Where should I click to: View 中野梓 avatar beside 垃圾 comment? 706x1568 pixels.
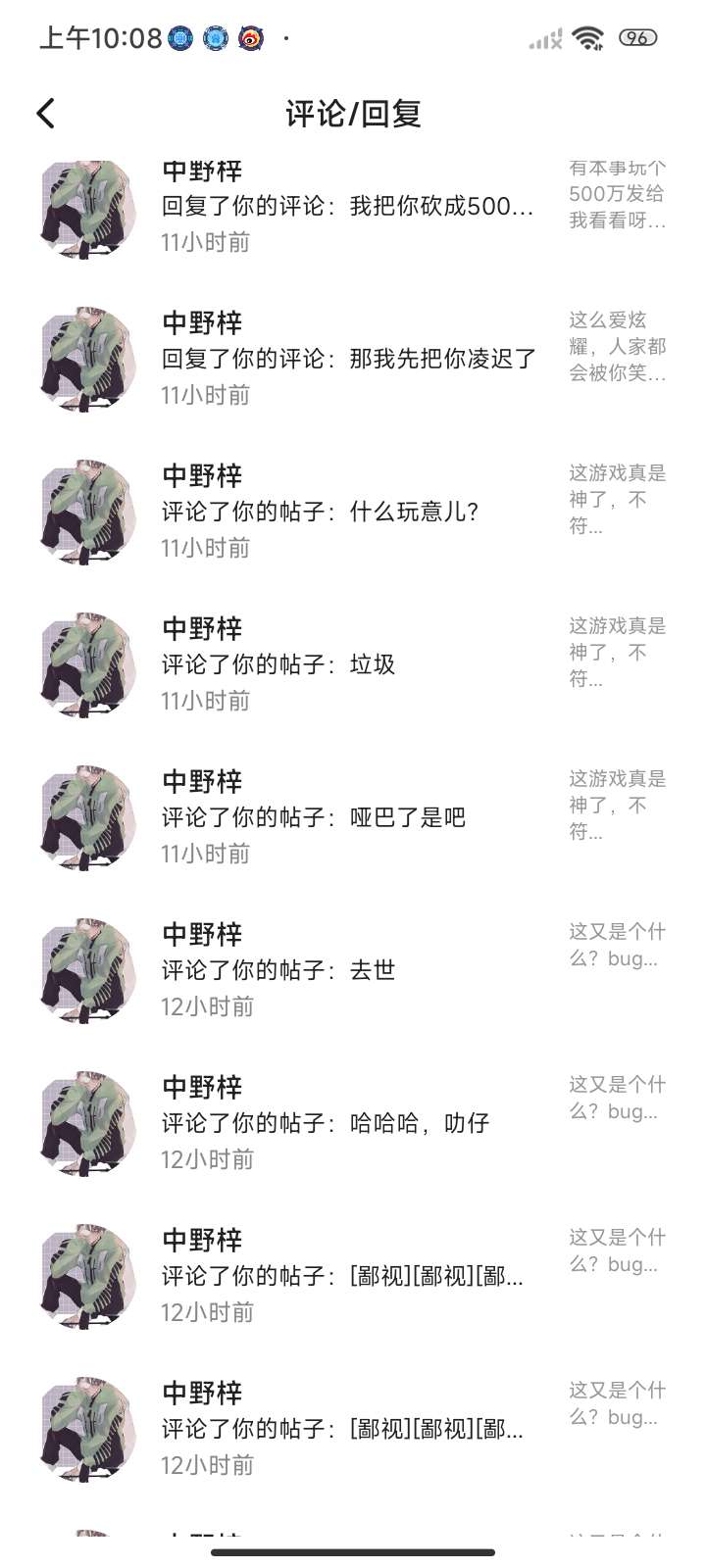tap(88, 664)
